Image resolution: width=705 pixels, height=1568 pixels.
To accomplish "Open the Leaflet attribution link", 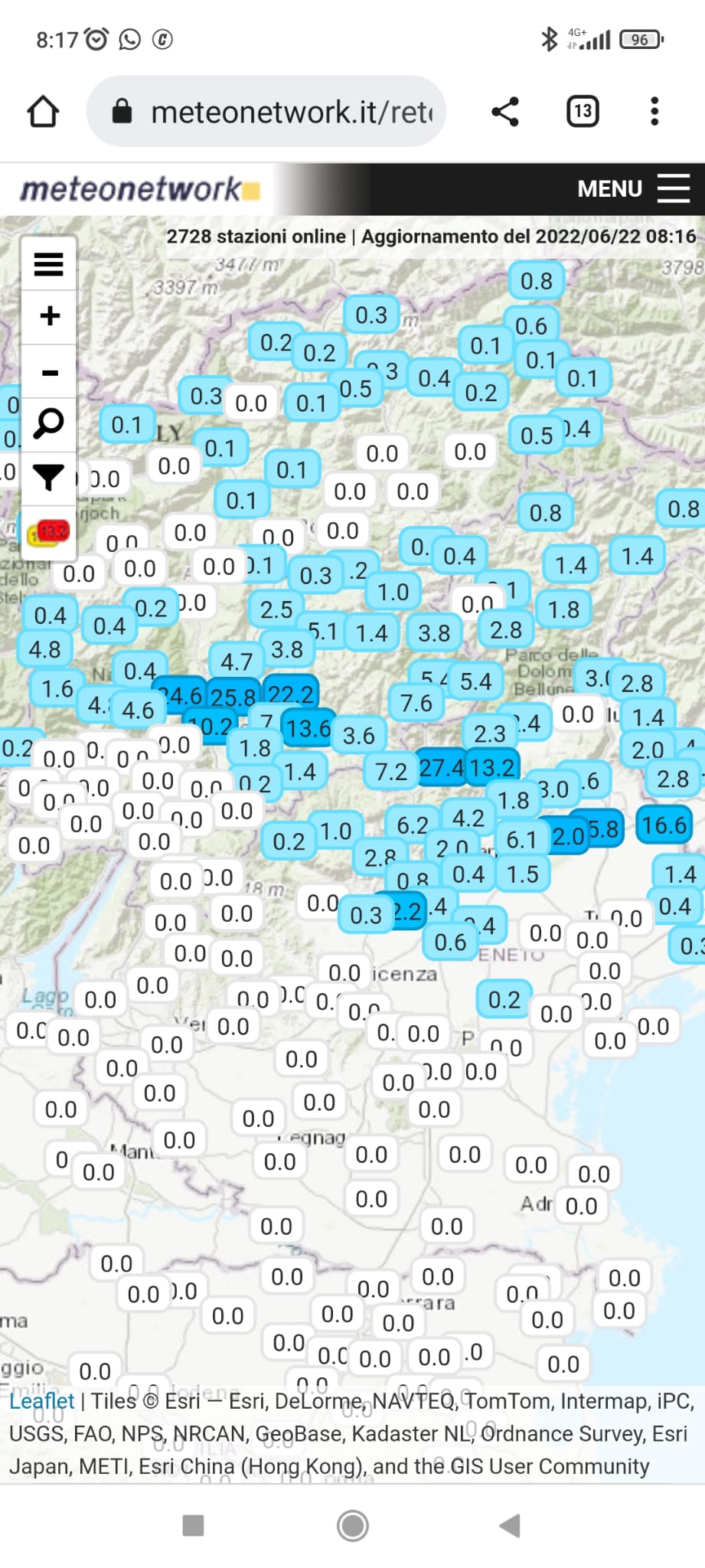I will pyautogui.click(x=41, y=1401).
